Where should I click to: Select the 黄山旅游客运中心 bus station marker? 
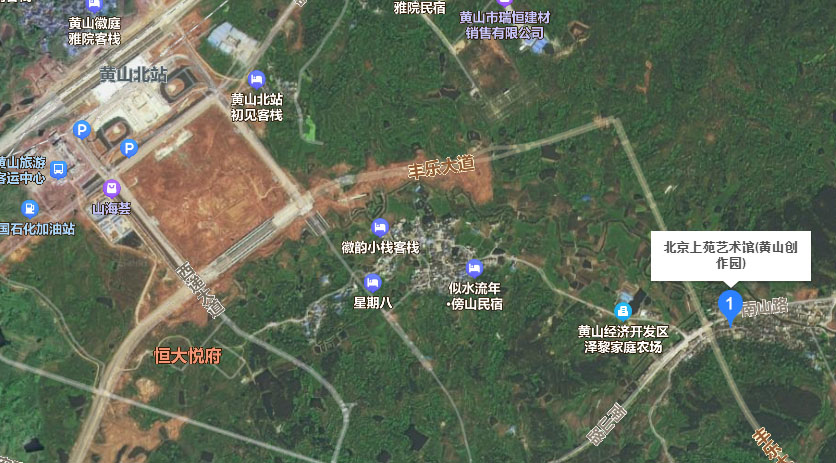[57, 170]
